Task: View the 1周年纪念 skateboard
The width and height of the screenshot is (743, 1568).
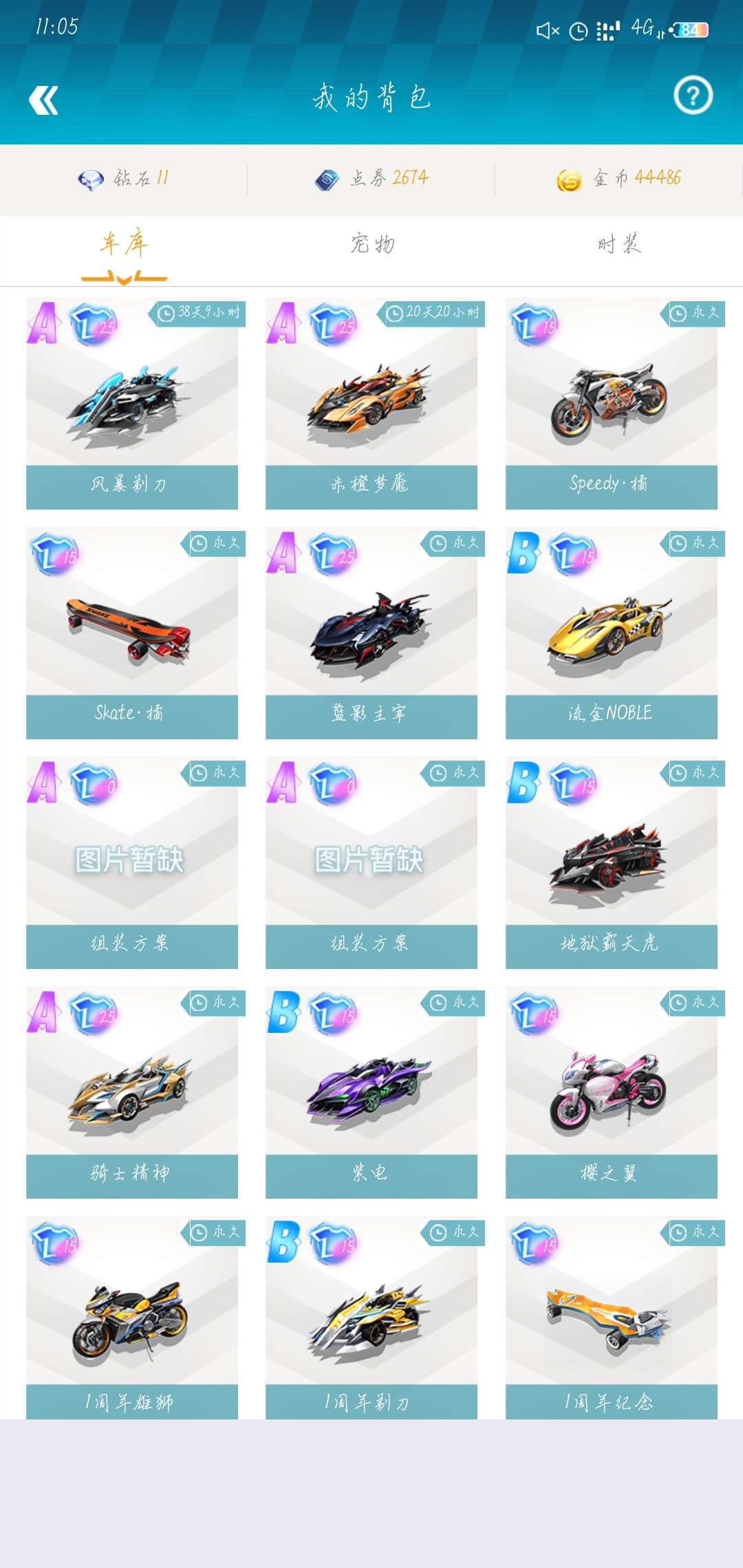Action: click(x=611, y=1318)
